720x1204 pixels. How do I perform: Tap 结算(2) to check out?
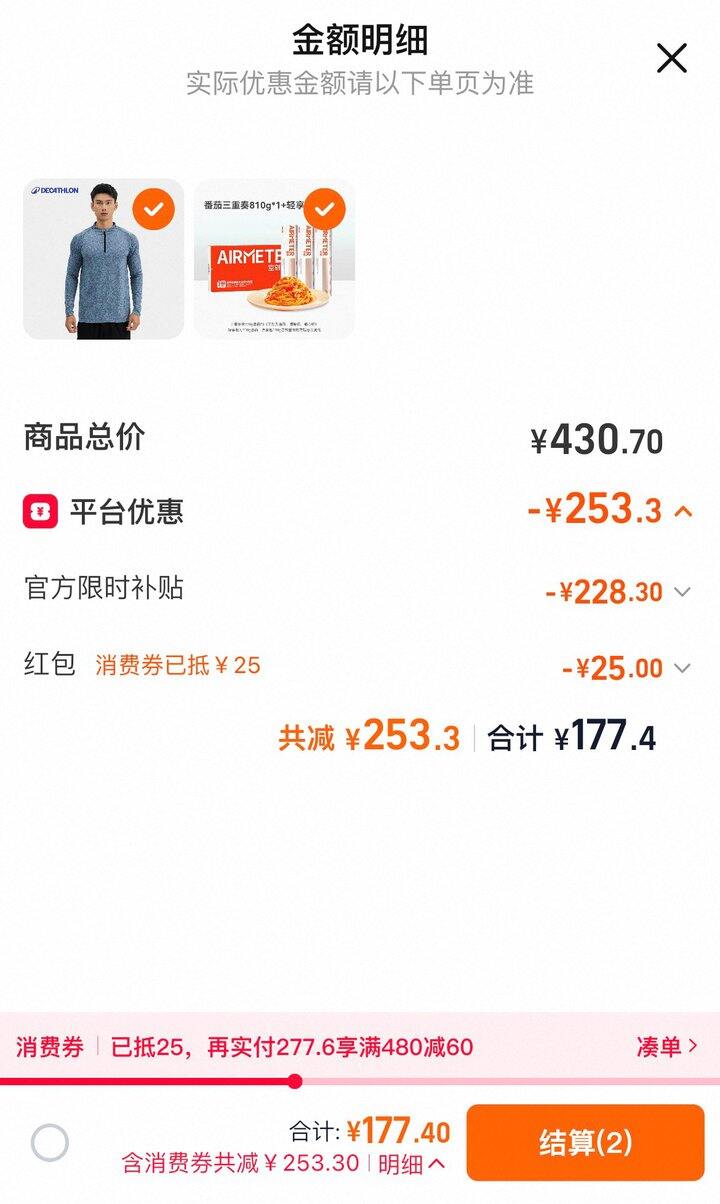tap(585, 1142)
